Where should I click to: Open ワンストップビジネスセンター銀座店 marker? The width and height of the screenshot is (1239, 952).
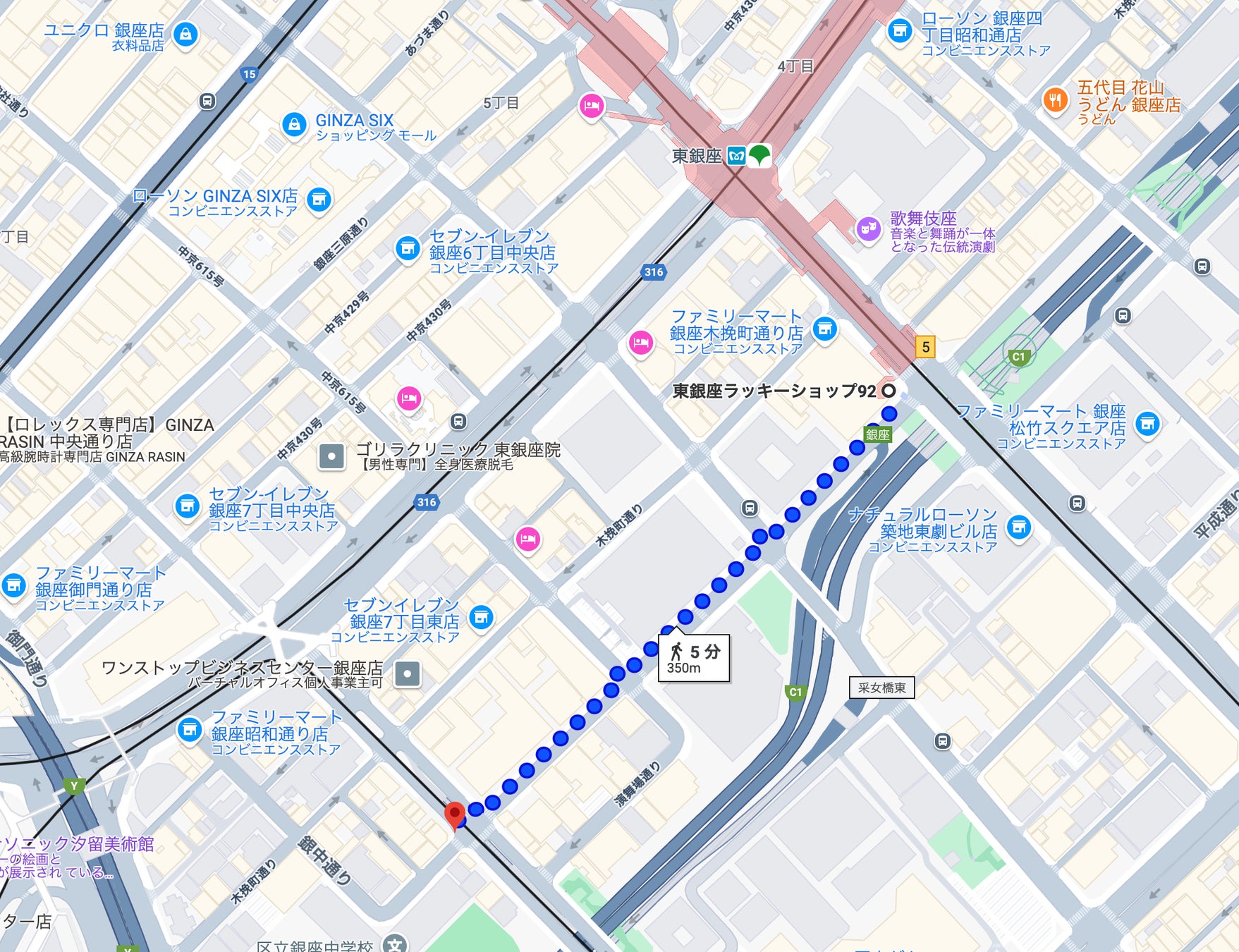(x=408, y=673)
